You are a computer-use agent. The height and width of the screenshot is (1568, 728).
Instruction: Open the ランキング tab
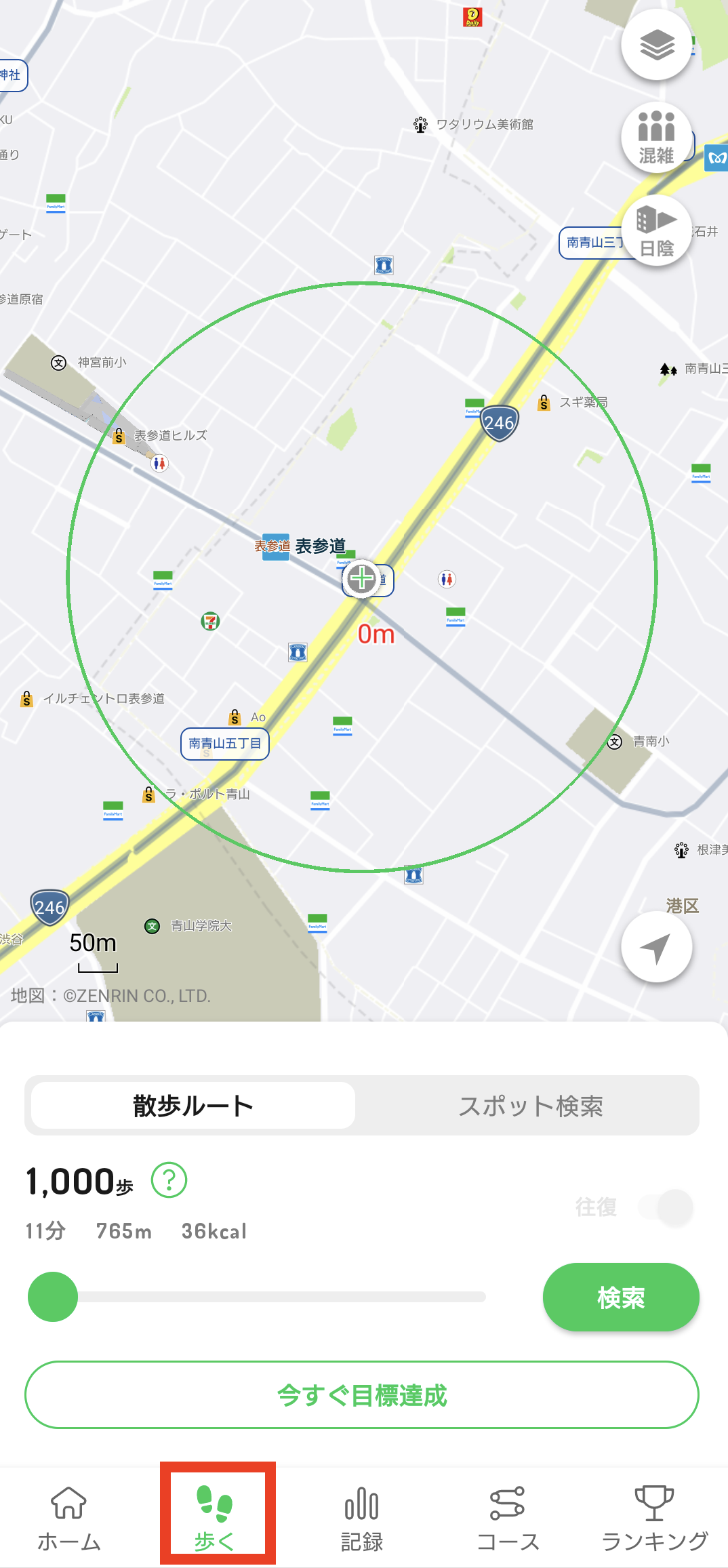tap(654, 1519)
